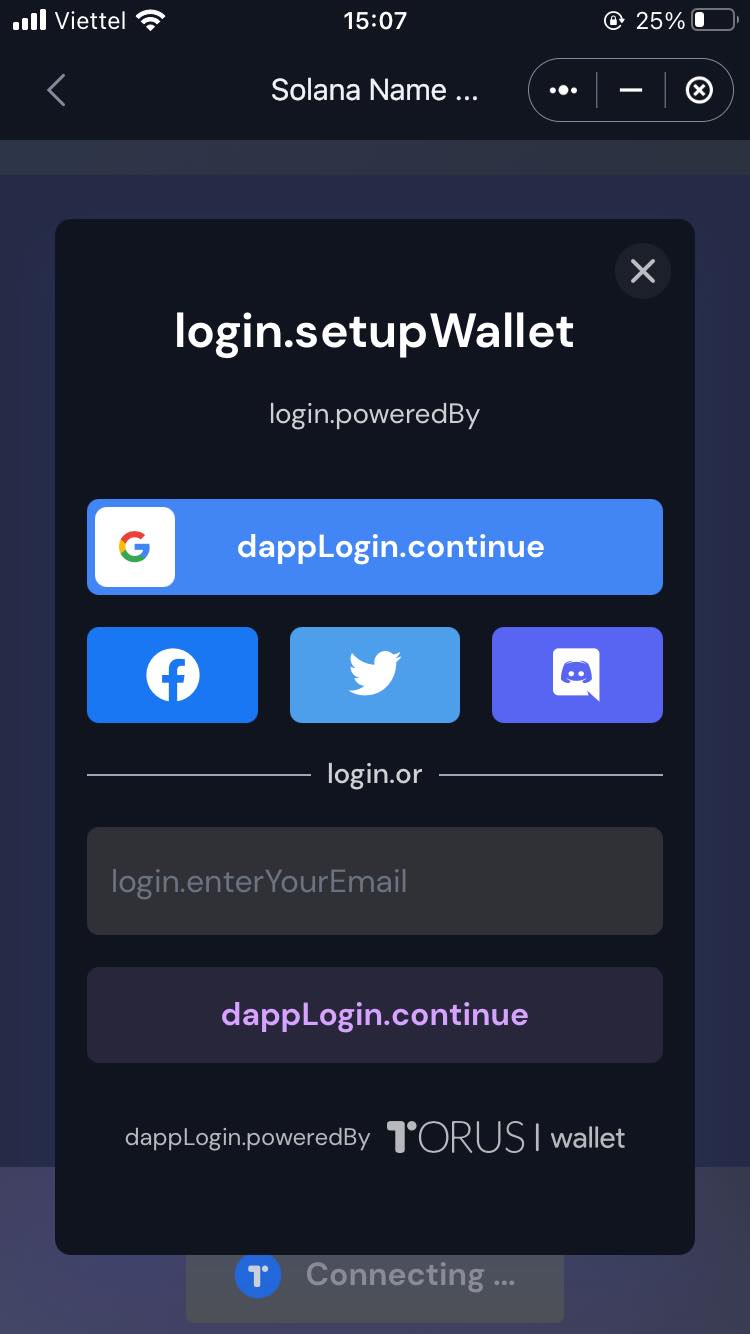Screen dimensions: 750x1334
Task: Minimize the mini app window
Action: coord(630,91)
